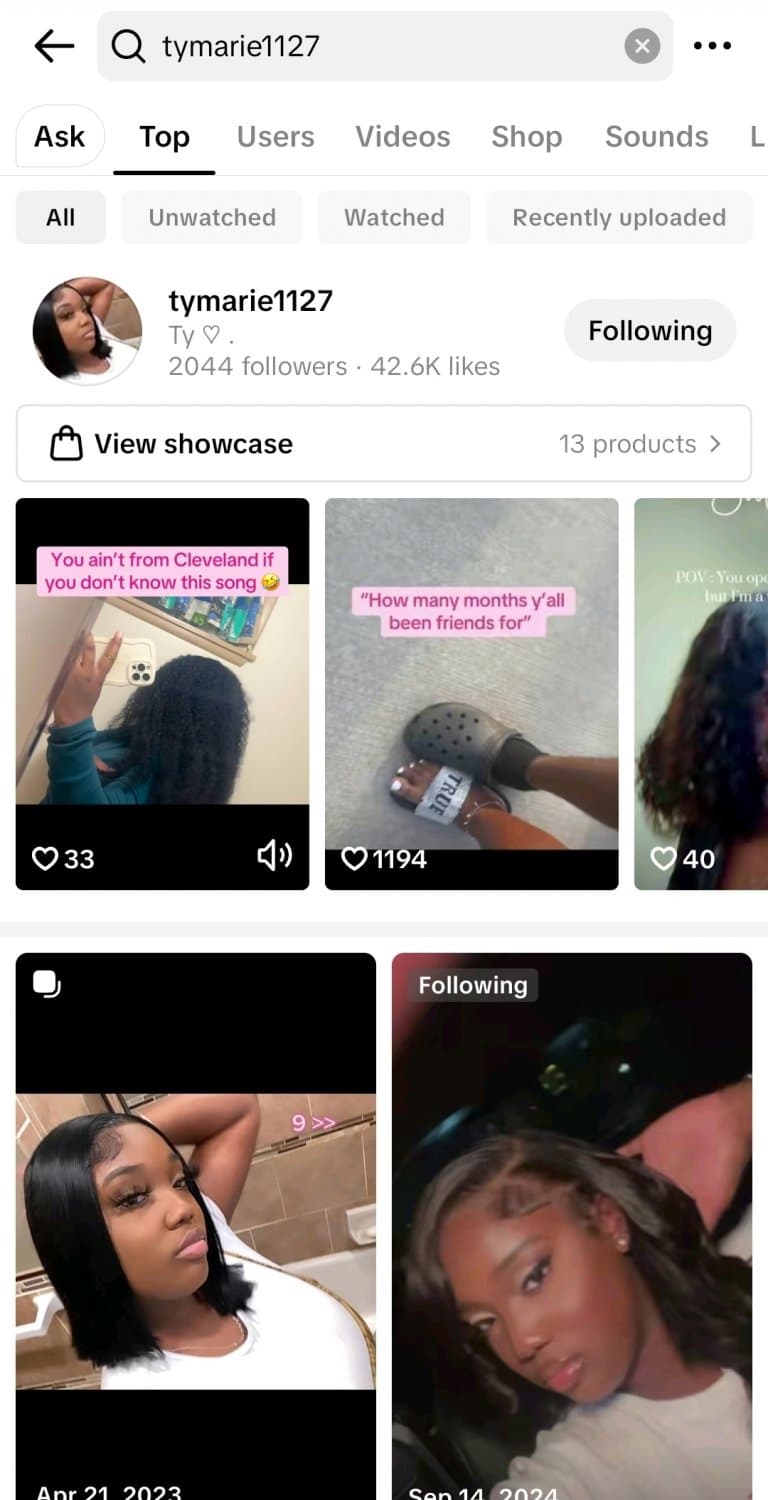The image size is (768, 1500).
Task: Switch to the Users tab
Action: pos(275,136)
